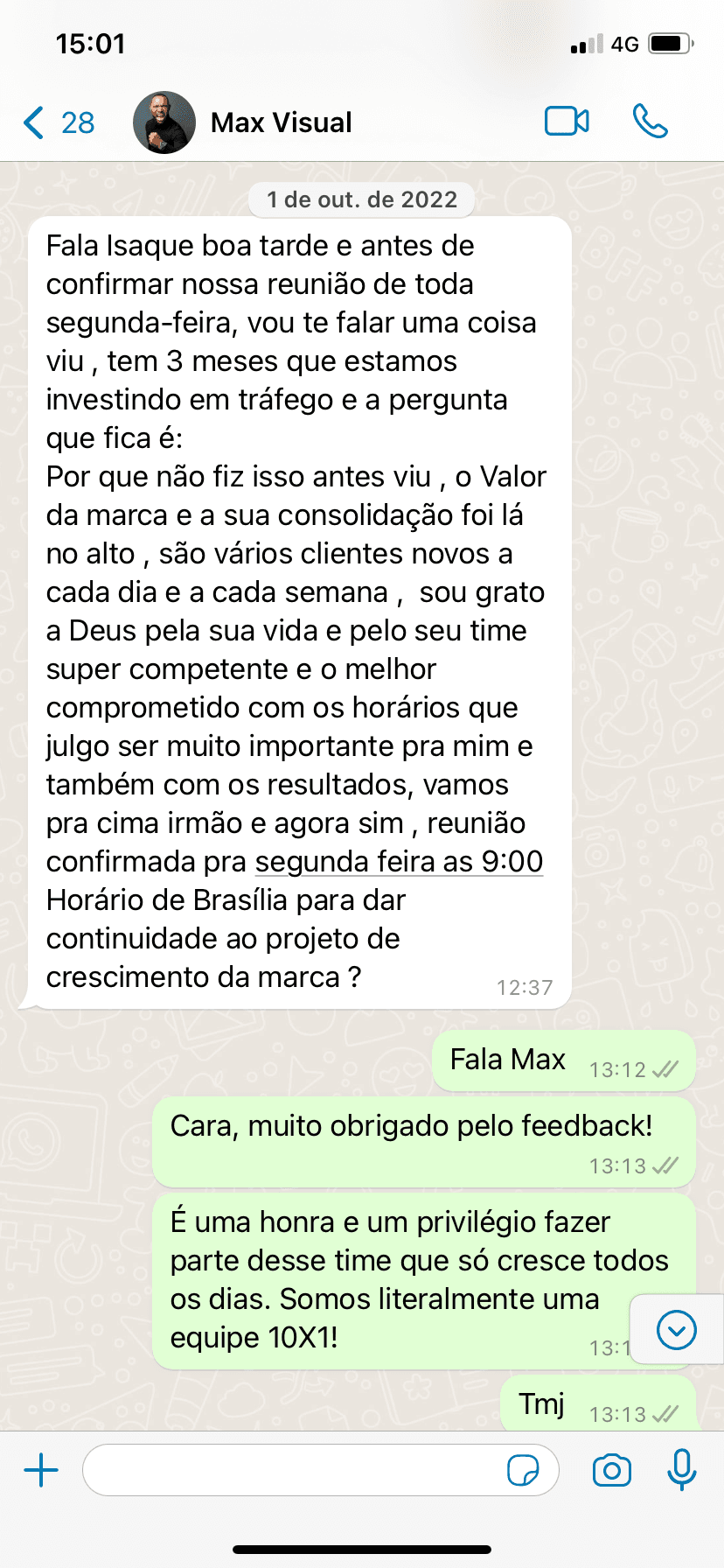The image size is (724, 1568).
Task: Open Max Visual contact info
Action: click(281, 122)
